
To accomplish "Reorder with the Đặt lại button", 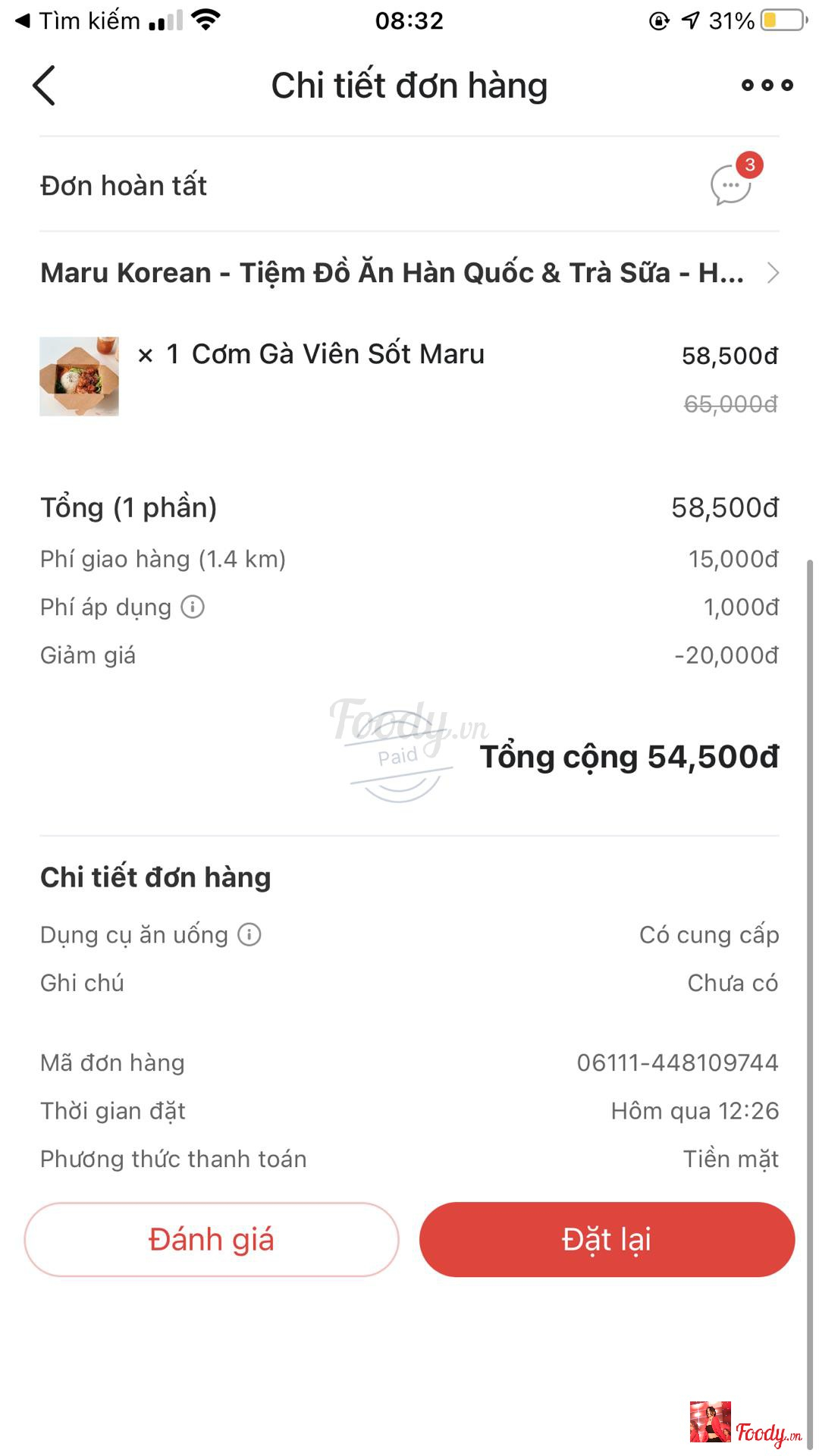I will pos(607,1239).
